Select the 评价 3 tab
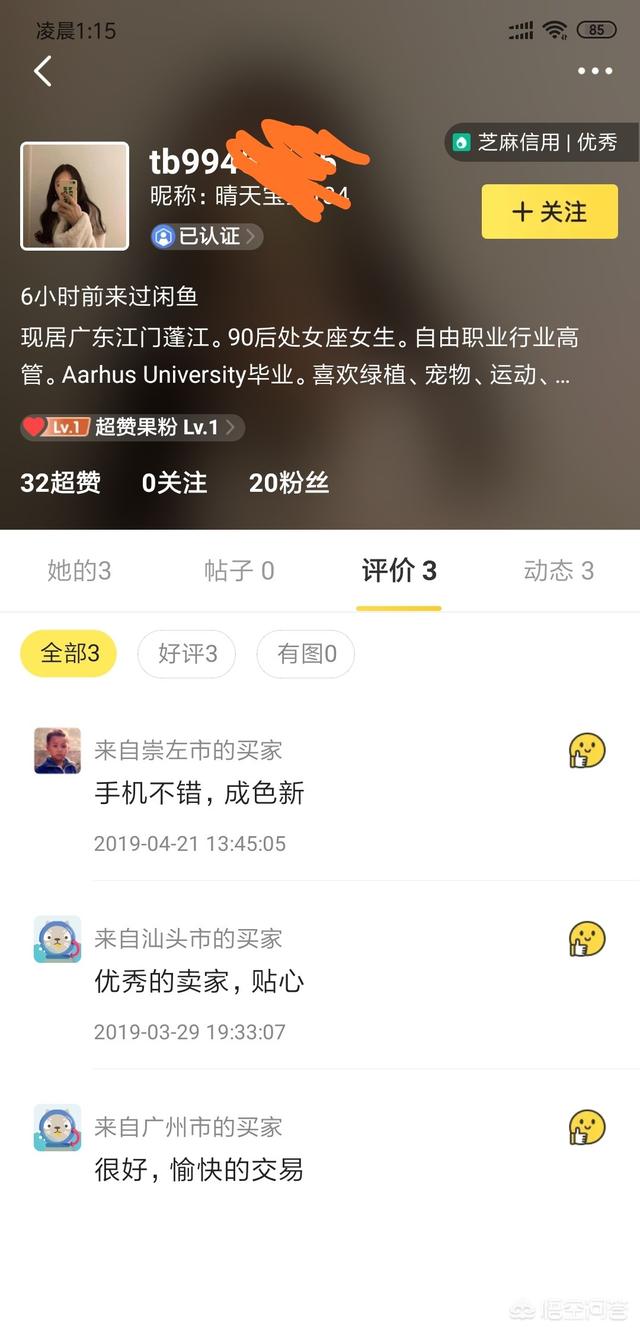Image resolution: width=640 pixels, height=1332 pixels. pos(399,571)
